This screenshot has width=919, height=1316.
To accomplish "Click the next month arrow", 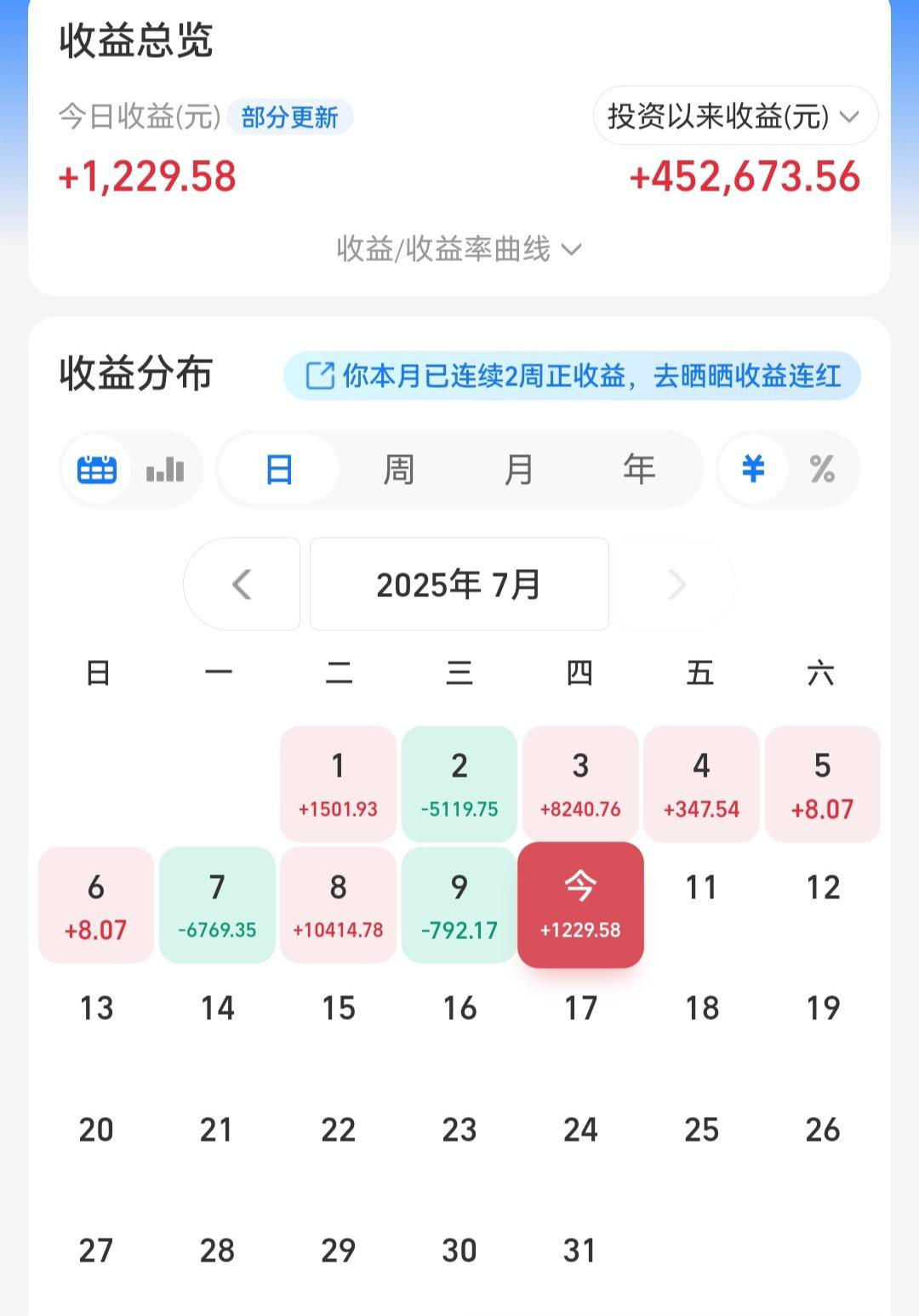I will [676, 584].
